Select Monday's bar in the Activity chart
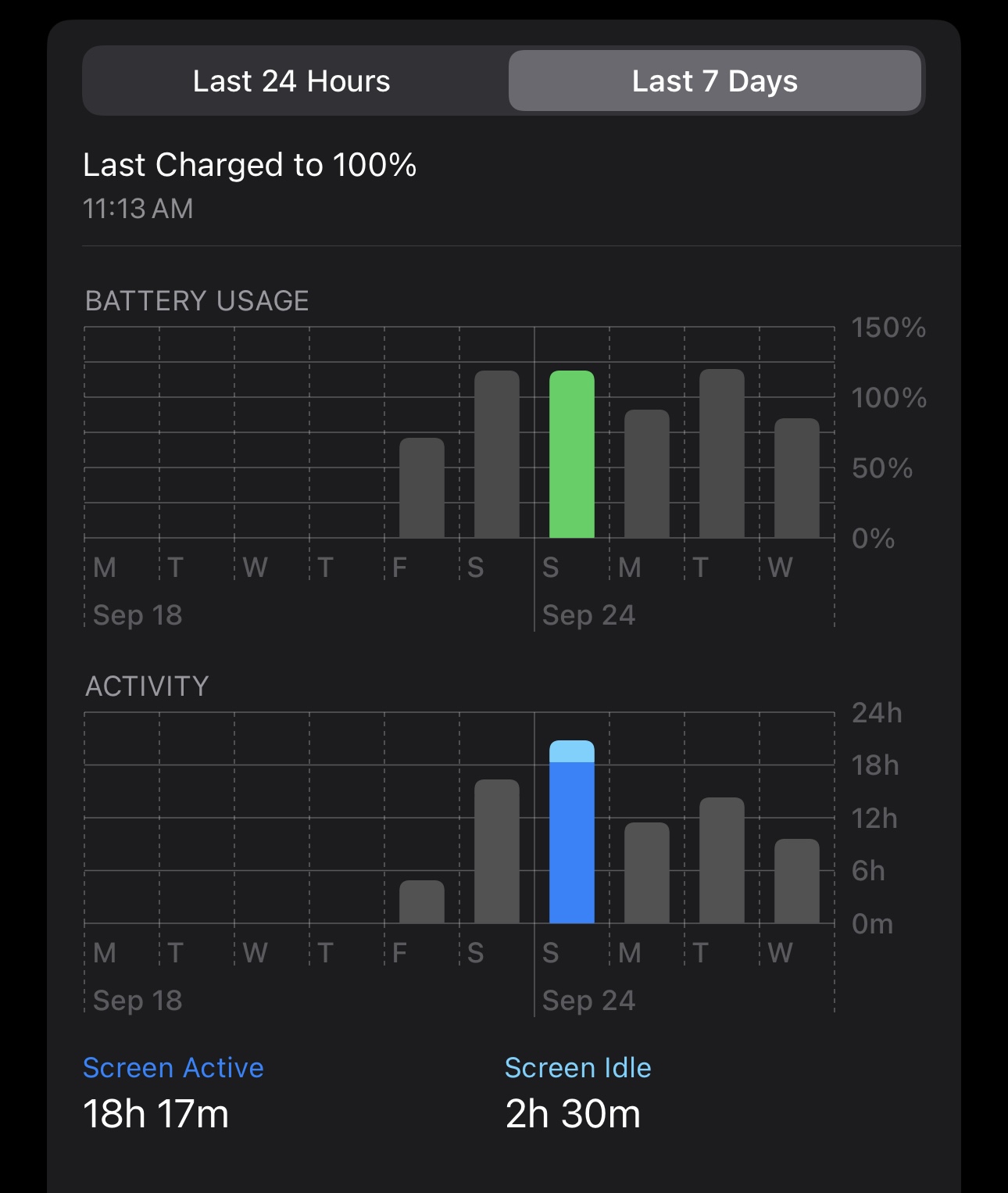The image size is (1008, 1193). point(647,872)
